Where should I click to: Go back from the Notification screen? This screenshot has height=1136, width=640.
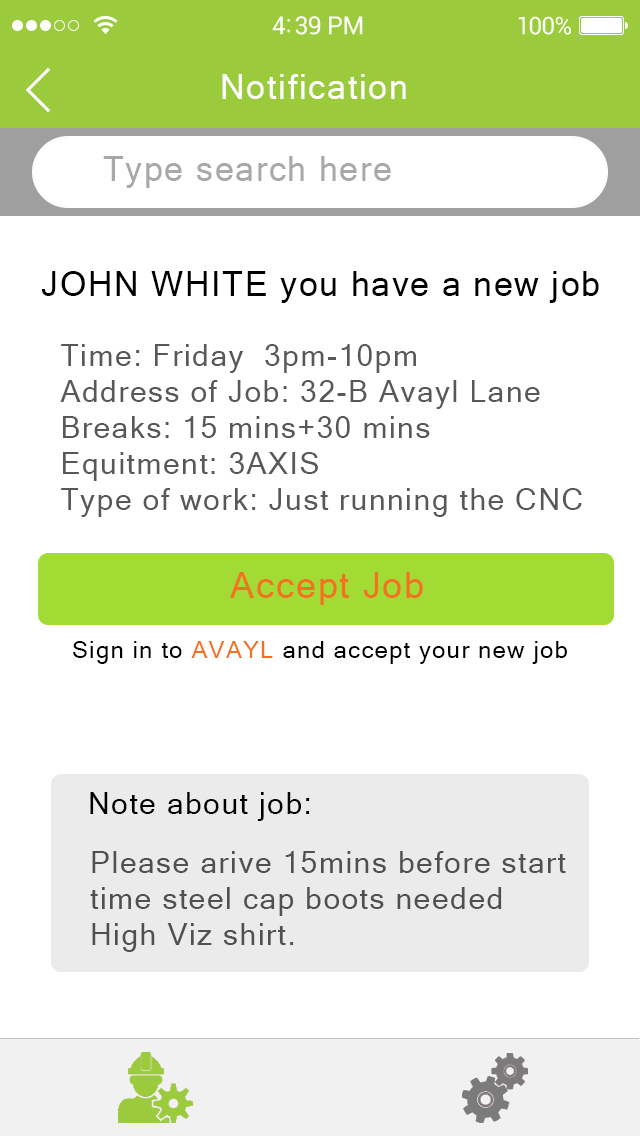point(38,90)
